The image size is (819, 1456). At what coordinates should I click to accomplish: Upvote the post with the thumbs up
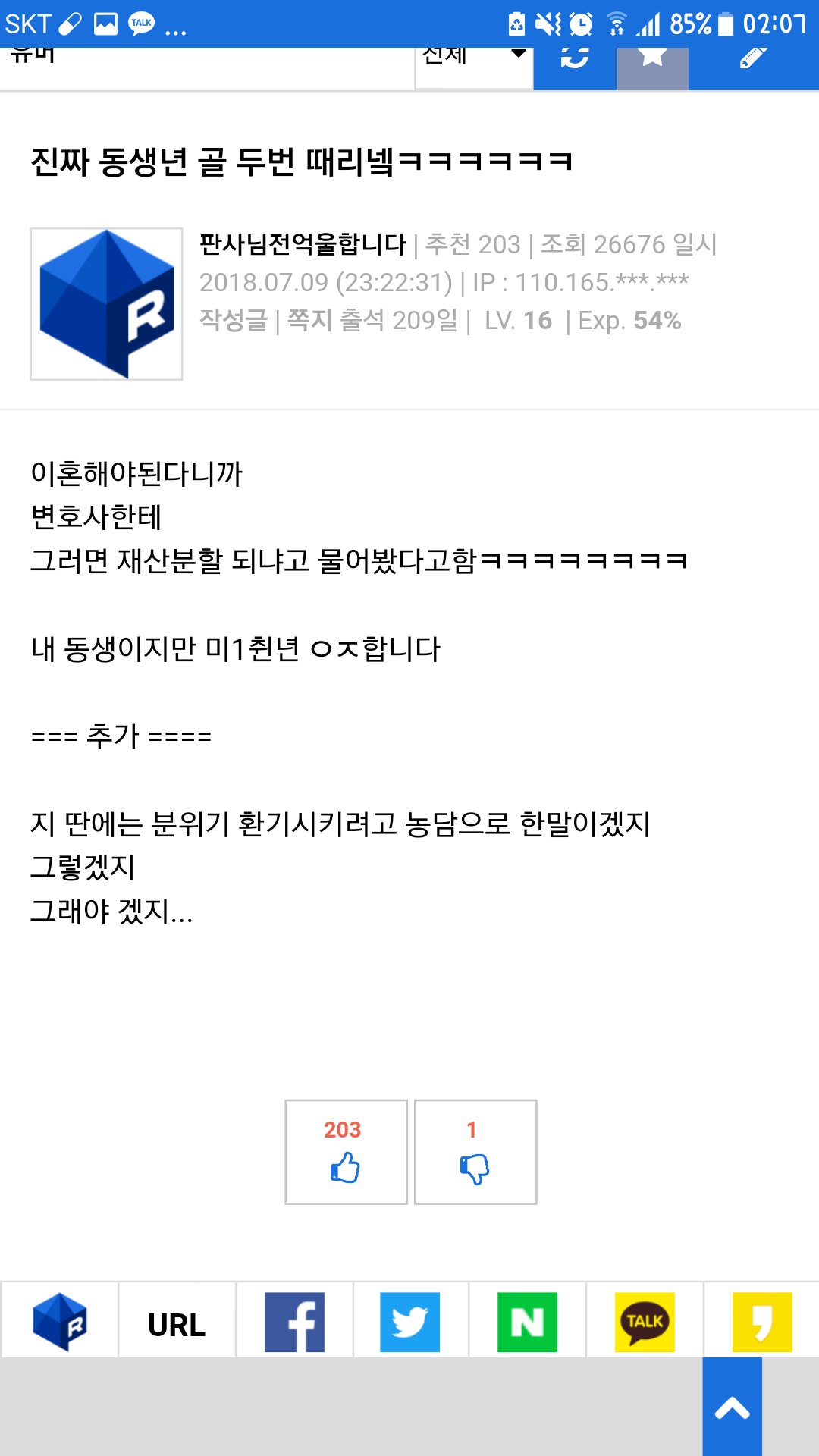pyautogui.click(x=346, y=1152)
